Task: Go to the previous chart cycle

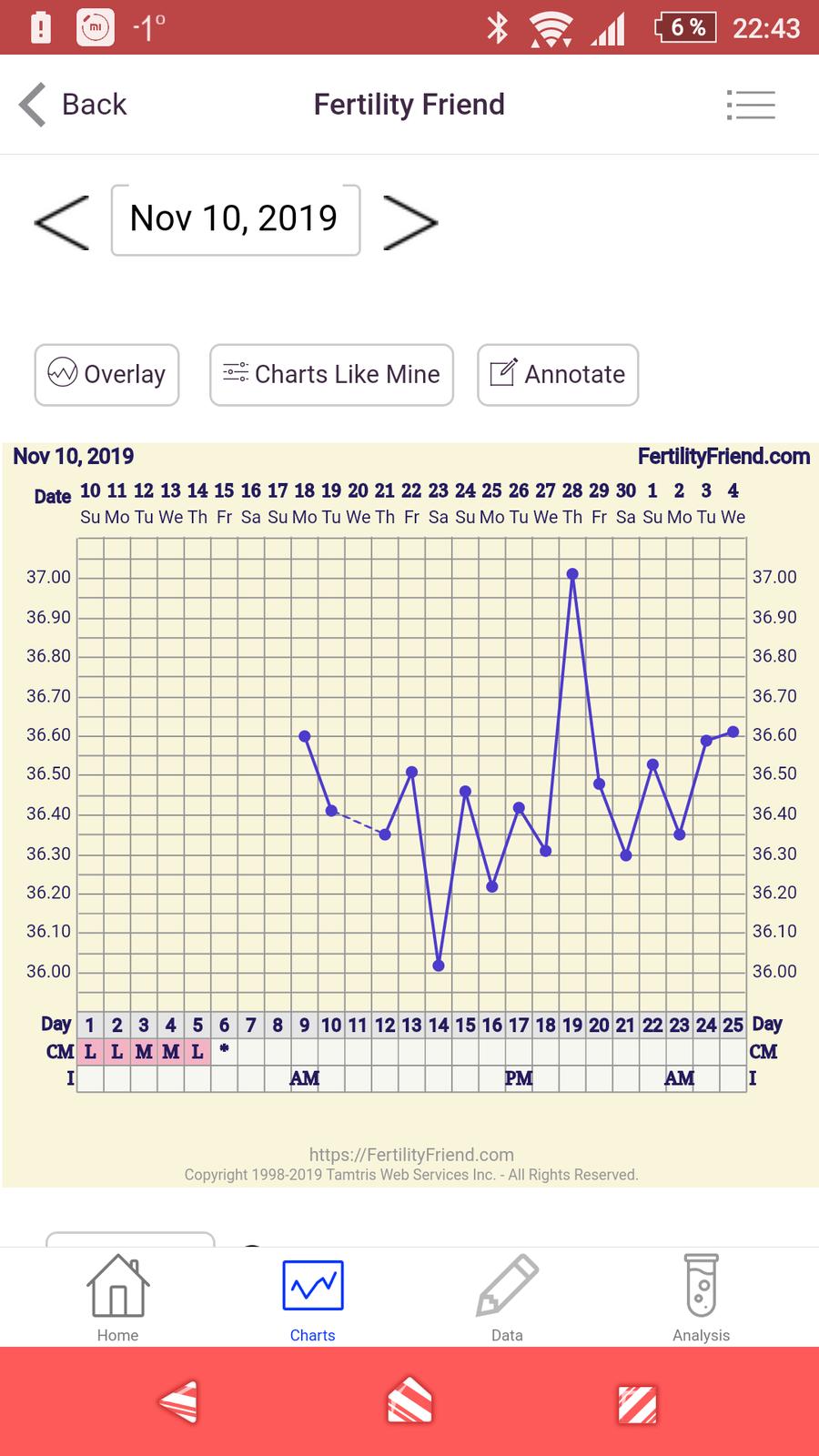Action: tap(62, 221)
